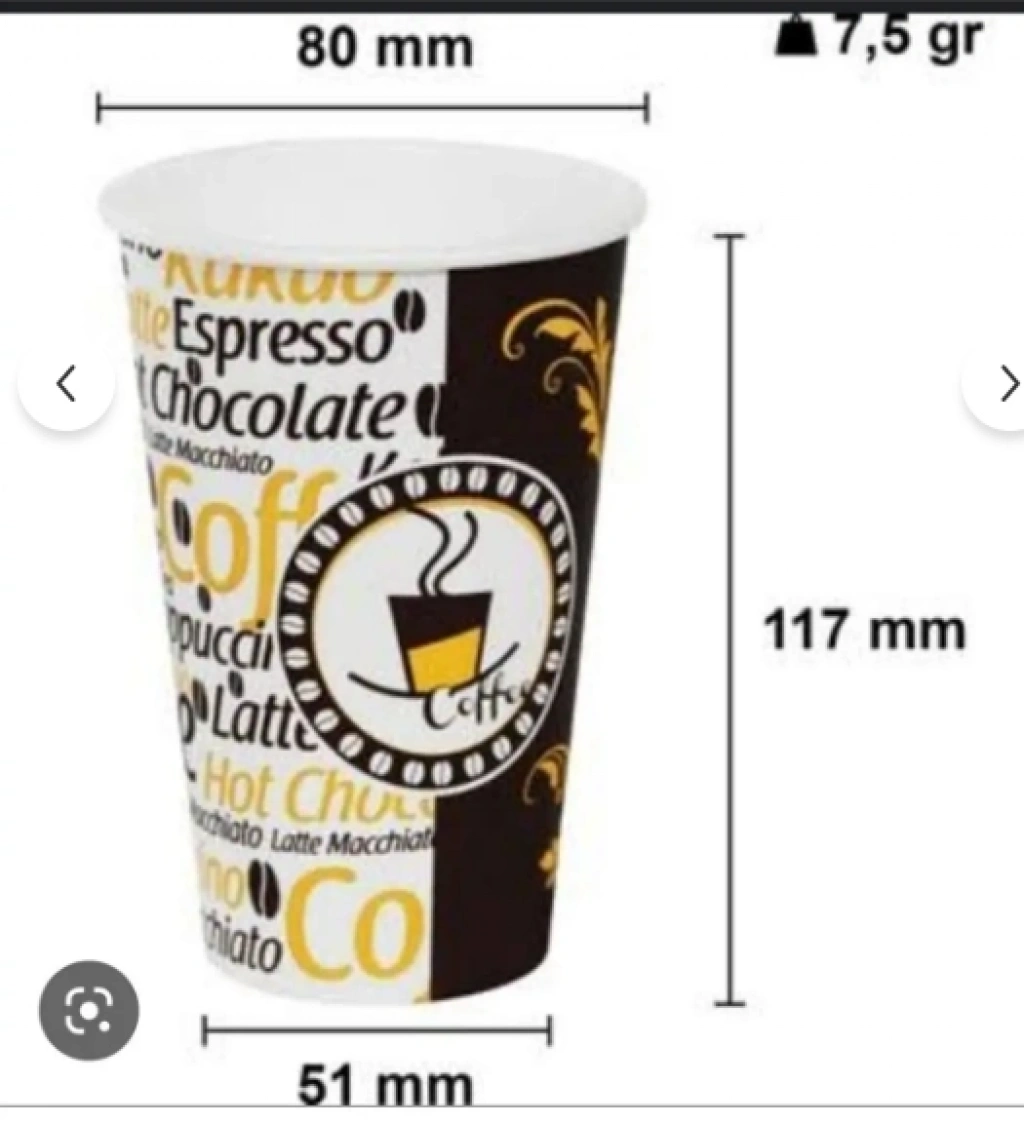Go to the previous image
1024x1123 pixels.
point(66,384)
